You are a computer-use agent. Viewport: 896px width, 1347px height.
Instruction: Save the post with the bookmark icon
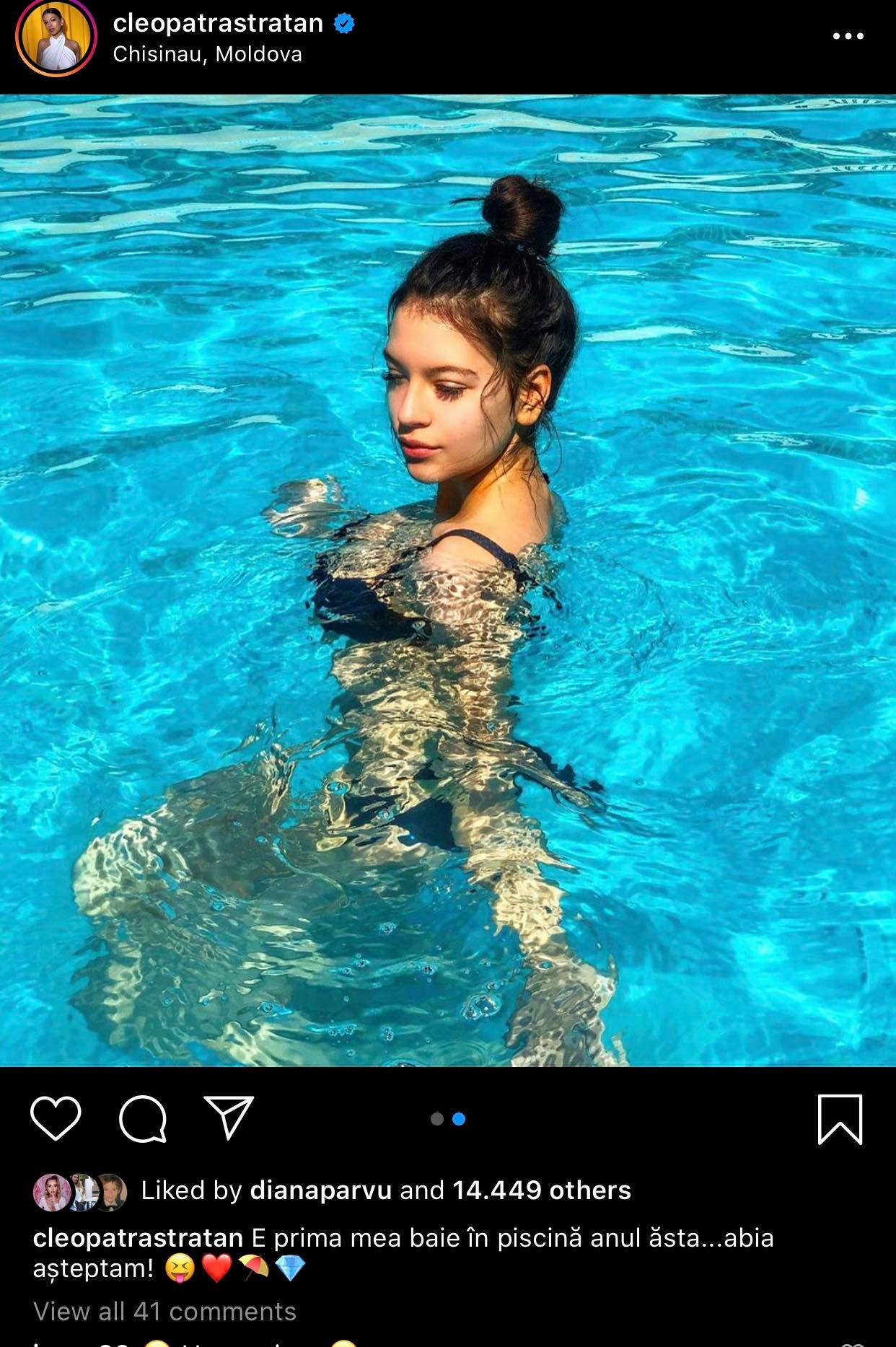tap(840, 1119)
